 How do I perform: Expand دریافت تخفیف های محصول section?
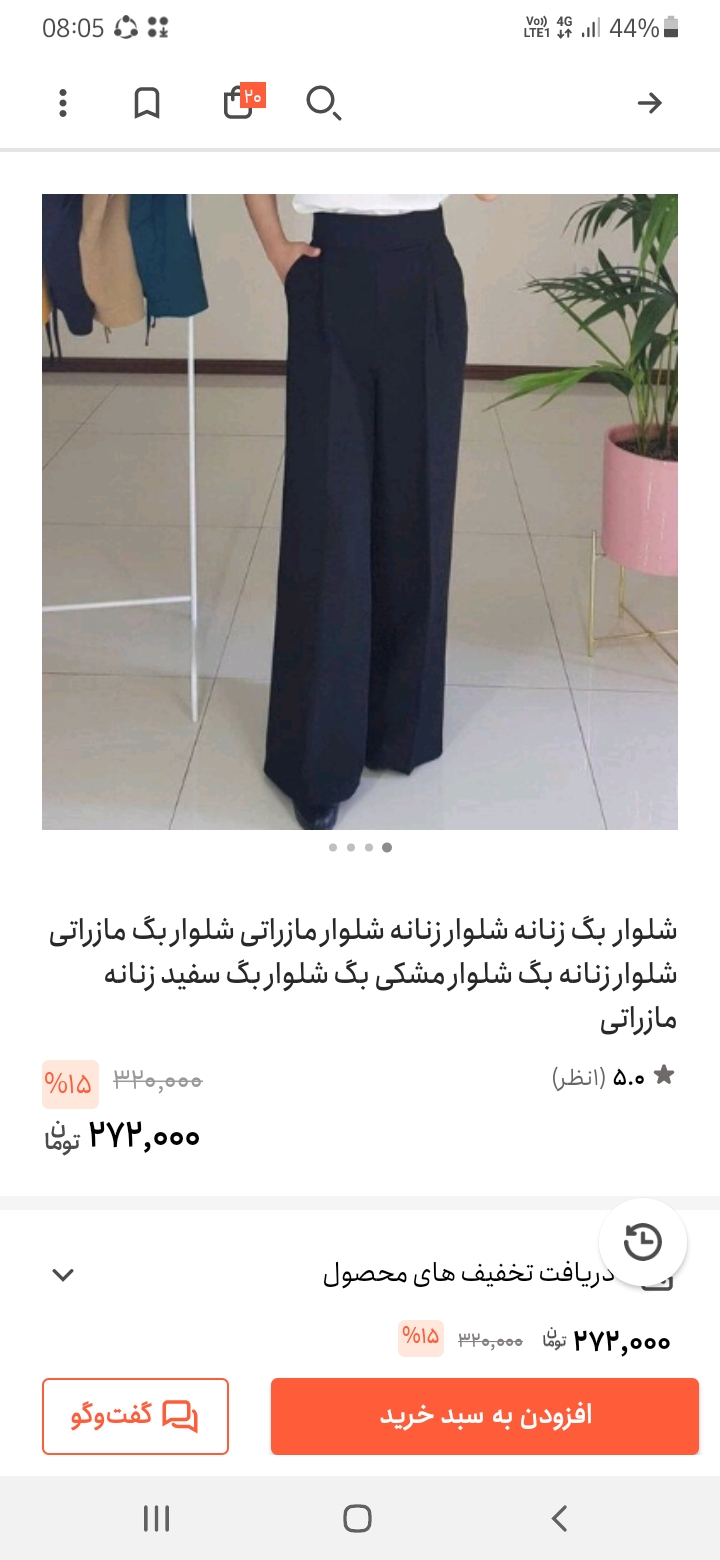click(x=63, y=1275)
